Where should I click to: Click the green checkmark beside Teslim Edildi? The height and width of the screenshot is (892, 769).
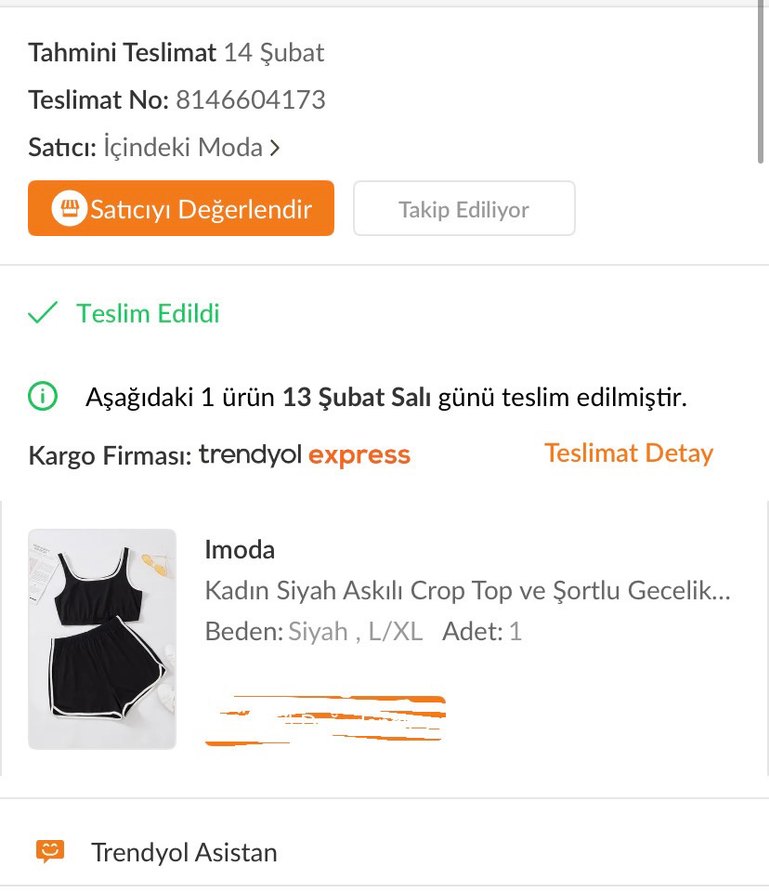[40, 314]
